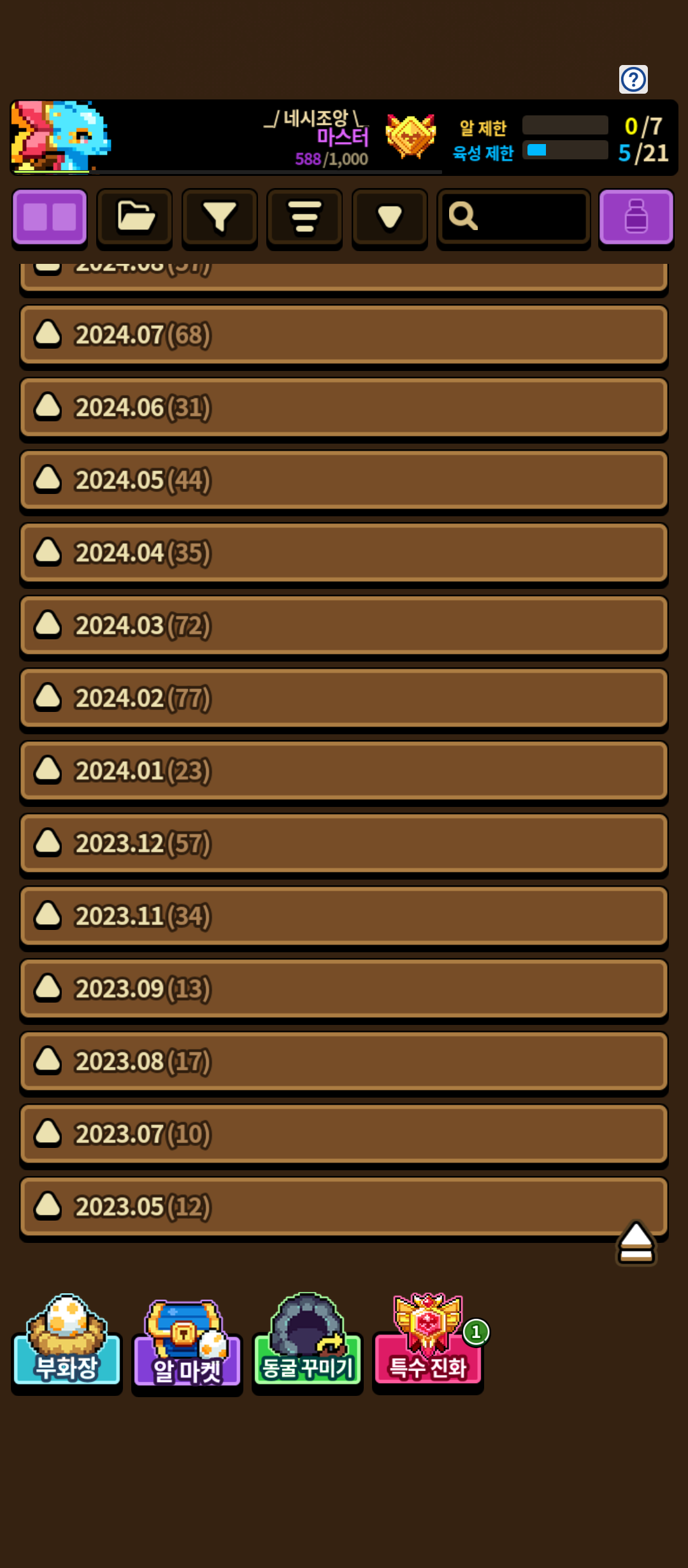Expand the 2024.01 (23) egg group
Screen dimensions: 688x1568
(x=344, y=771)
